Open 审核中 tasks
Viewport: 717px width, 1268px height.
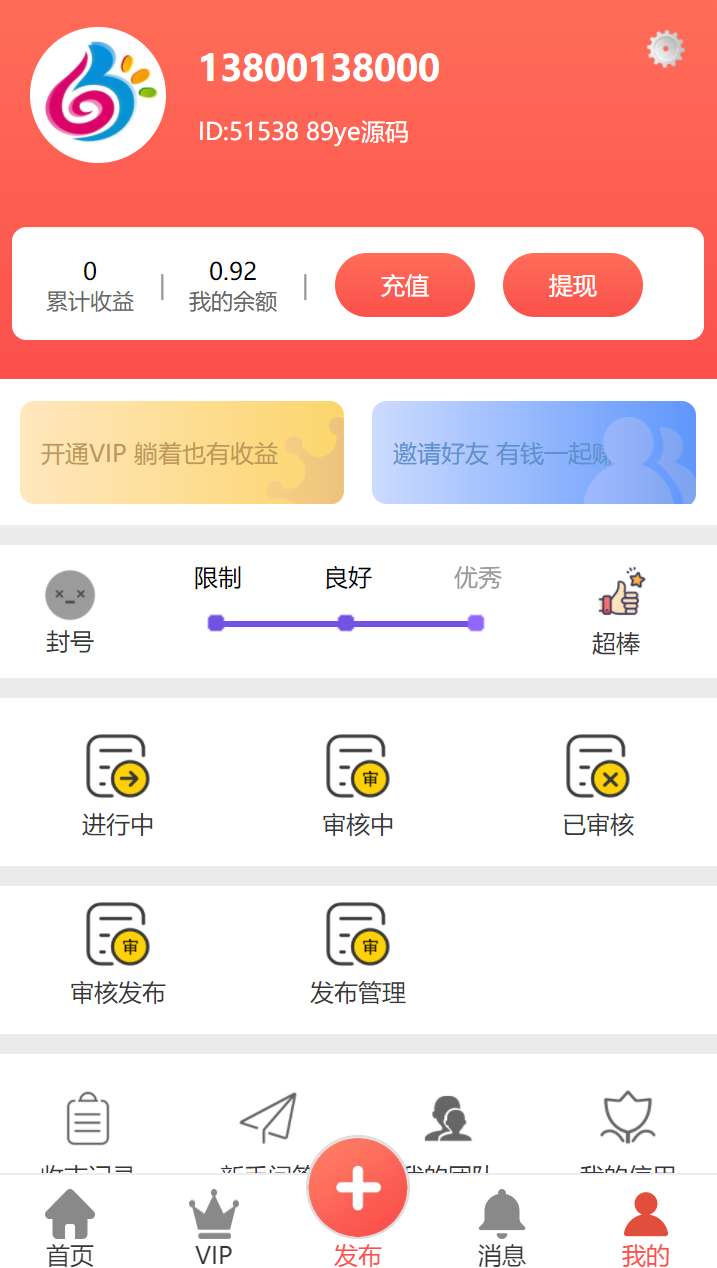(x=358, y=785)
